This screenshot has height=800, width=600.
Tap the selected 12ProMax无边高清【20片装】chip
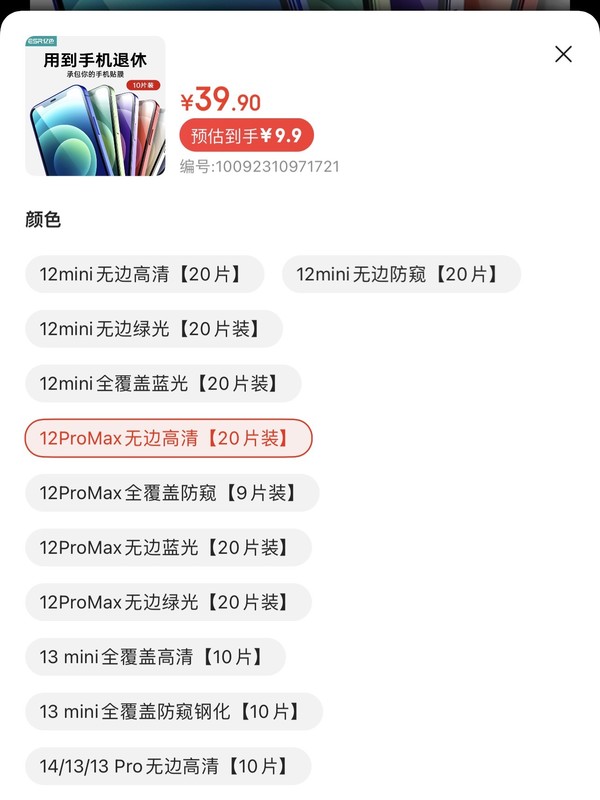click(168, 438)
